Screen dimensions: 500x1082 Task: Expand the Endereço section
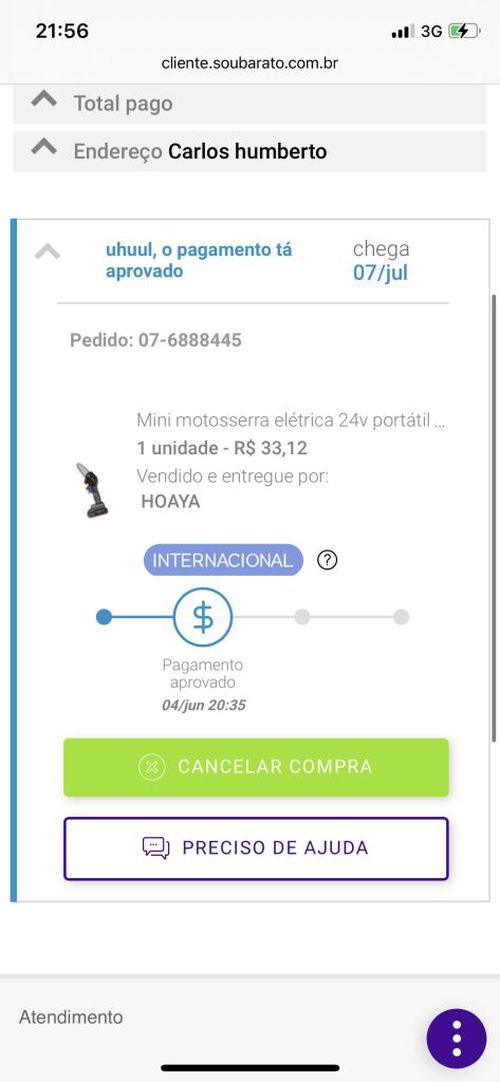click(x=250, y=151)
